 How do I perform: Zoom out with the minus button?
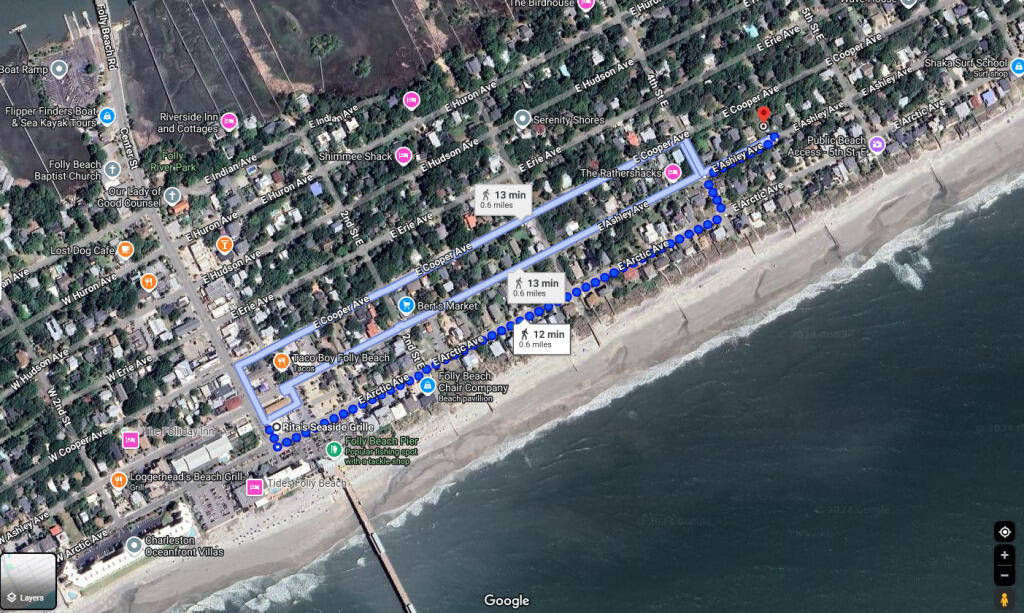pyautogui.click(x=1004, y=576)
